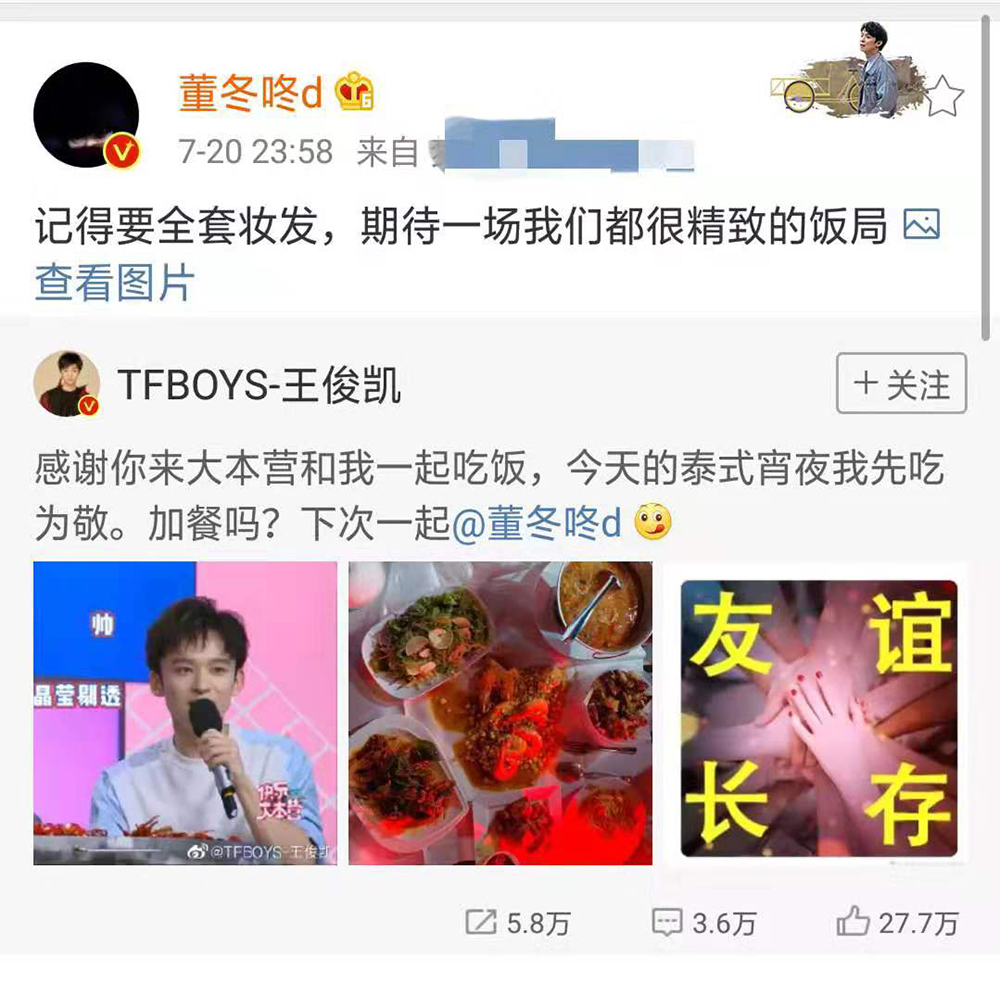This screenshot has height=982, width=1000.
Task: Open 董冬咚d's profile avatar
Action: [x=85, y=115]
